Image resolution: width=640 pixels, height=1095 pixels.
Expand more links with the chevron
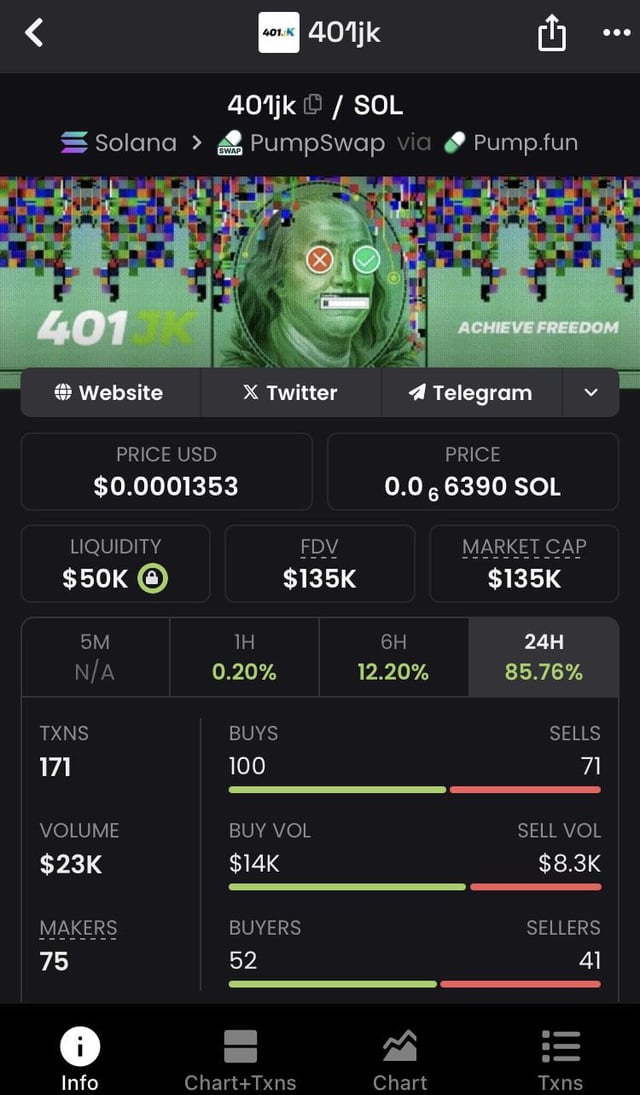pos(590,393)
